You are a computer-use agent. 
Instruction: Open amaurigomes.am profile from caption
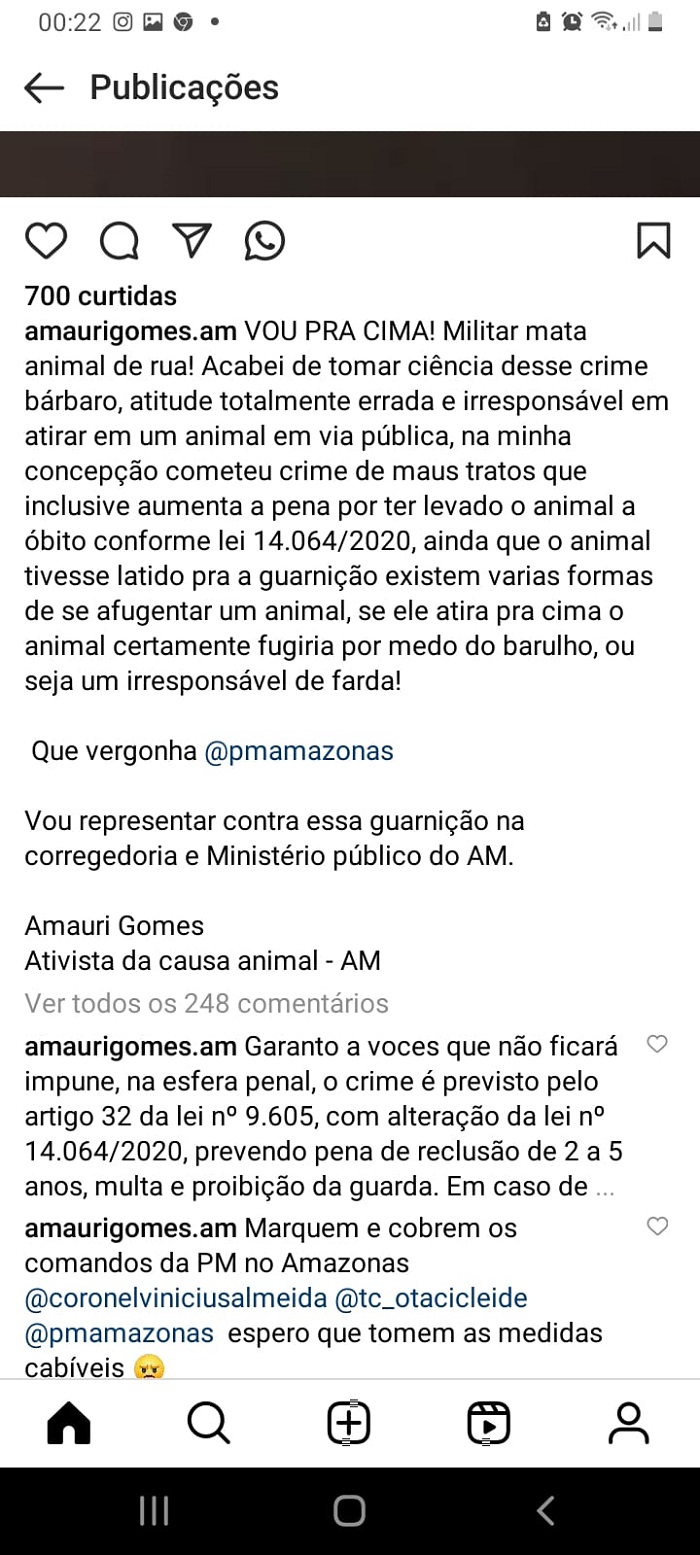[x=130, y=331]
